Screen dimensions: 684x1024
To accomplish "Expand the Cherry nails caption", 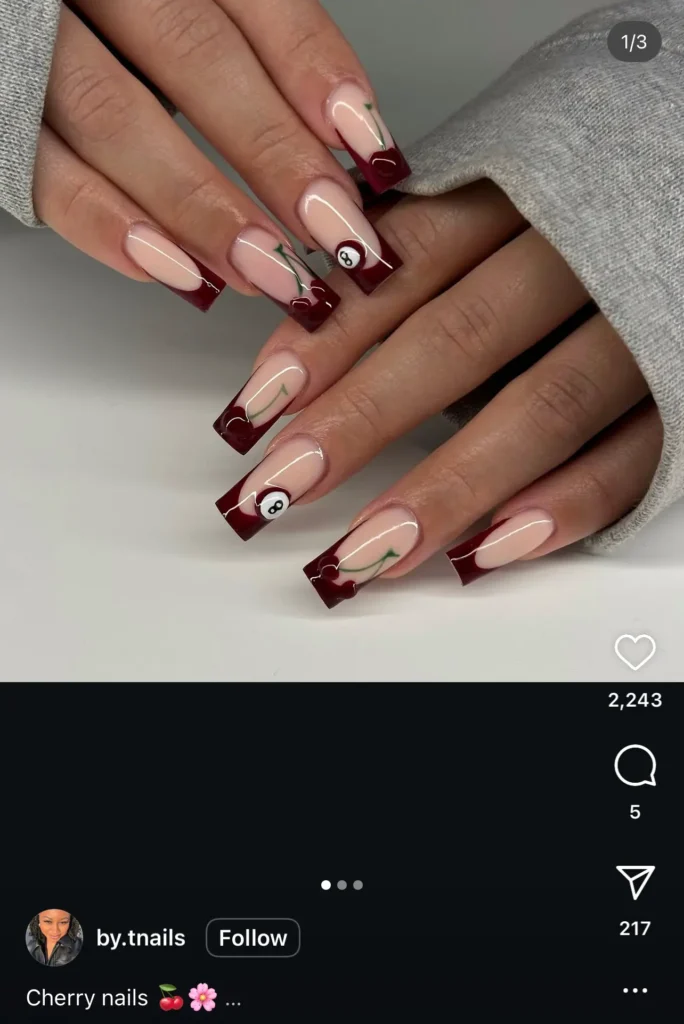I will click(232, 998).
